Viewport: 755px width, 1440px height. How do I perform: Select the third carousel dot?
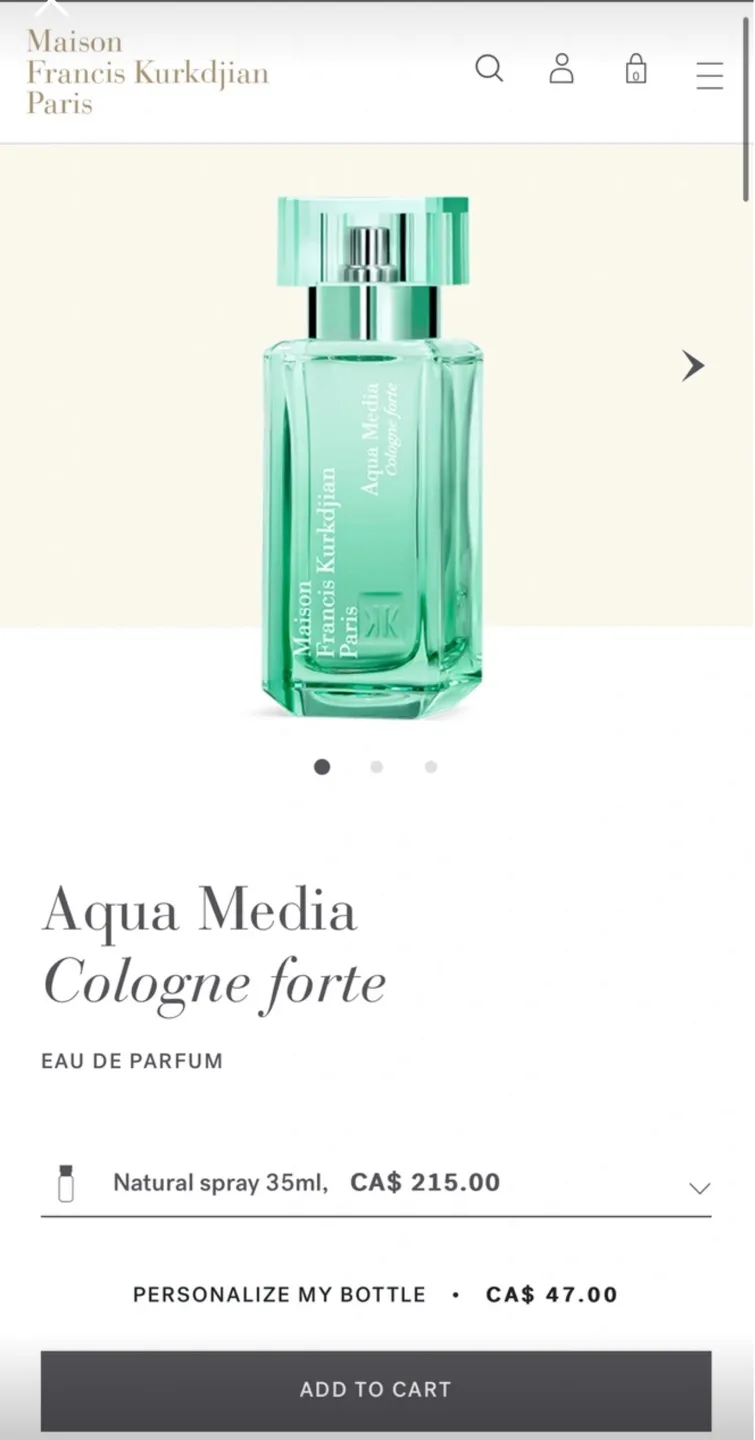coord(430,767)
